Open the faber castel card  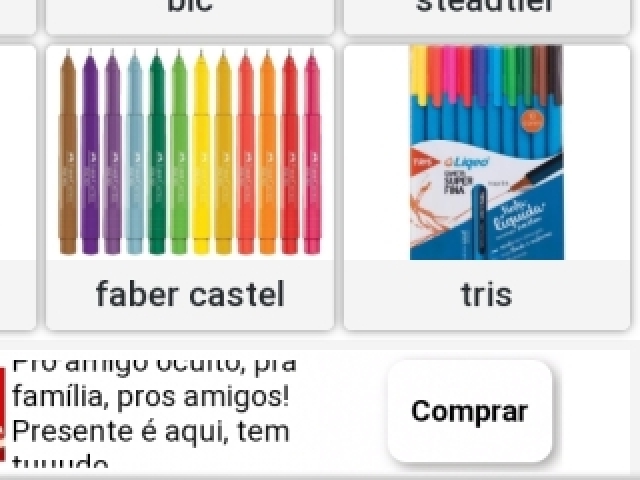[190, 187]
